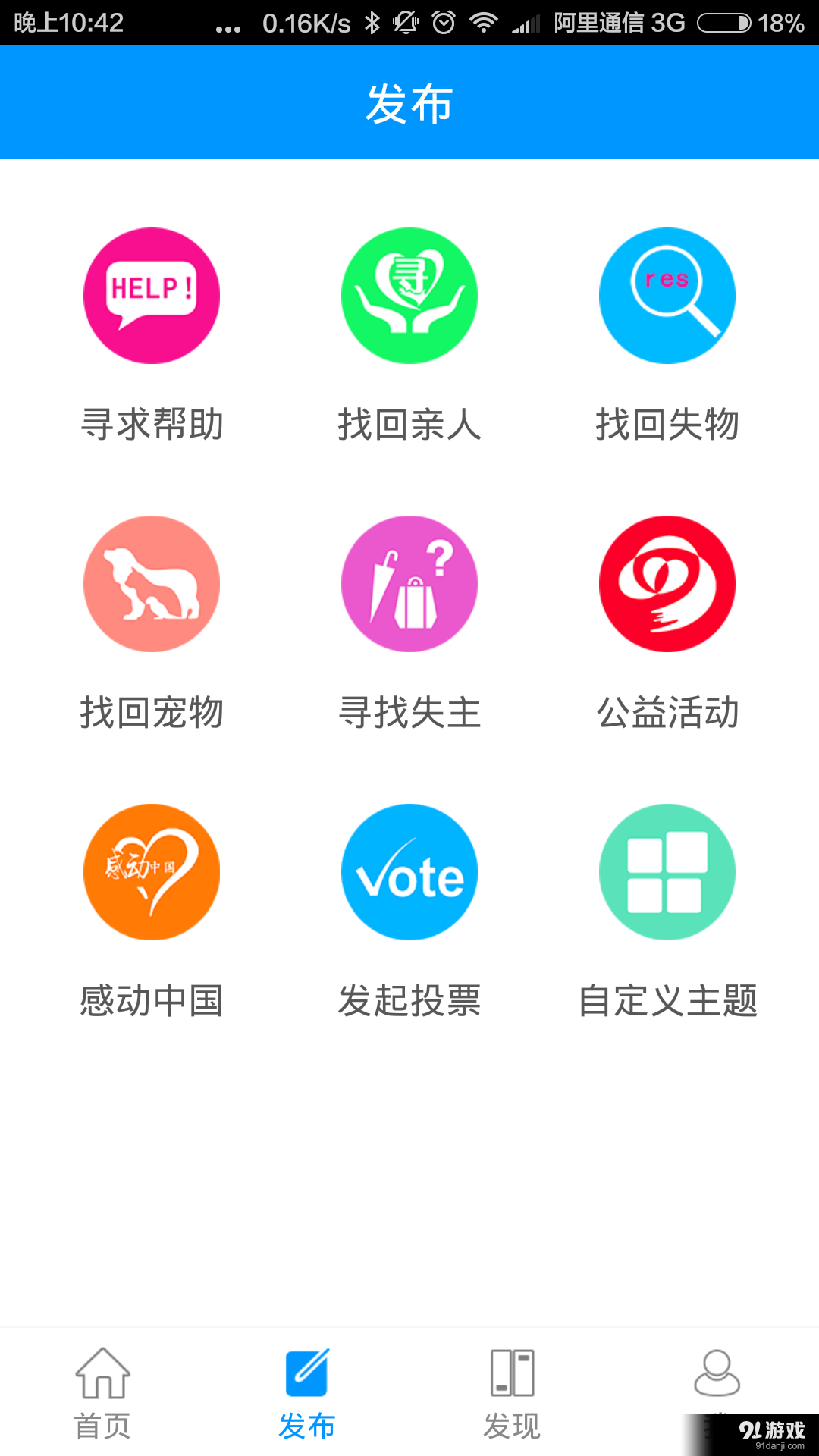
Task: Tap the 寻求帮助 label
Action: pyautogui.click(x=151, y=425)
